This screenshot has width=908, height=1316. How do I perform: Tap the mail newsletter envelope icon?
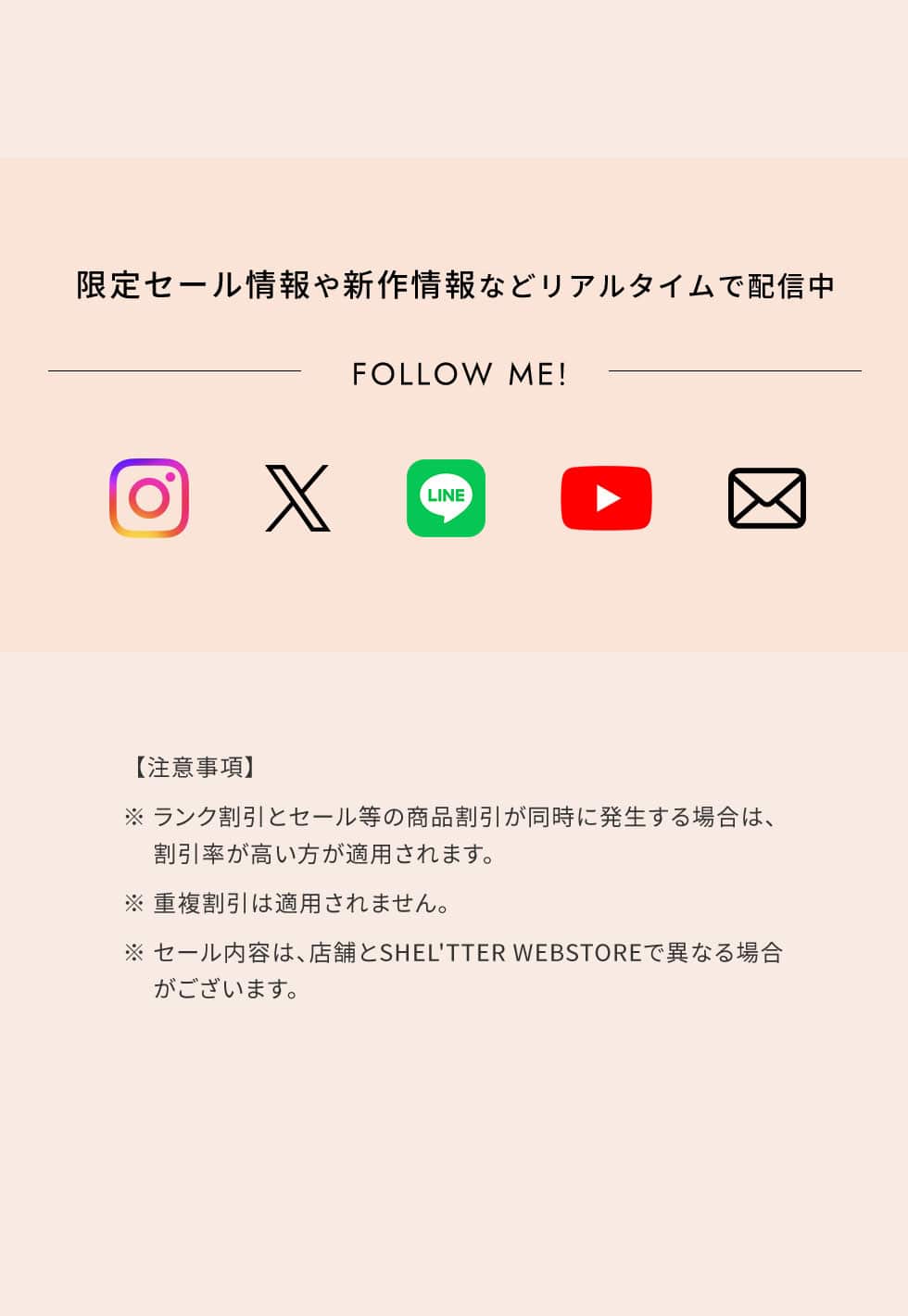(767, 498)
